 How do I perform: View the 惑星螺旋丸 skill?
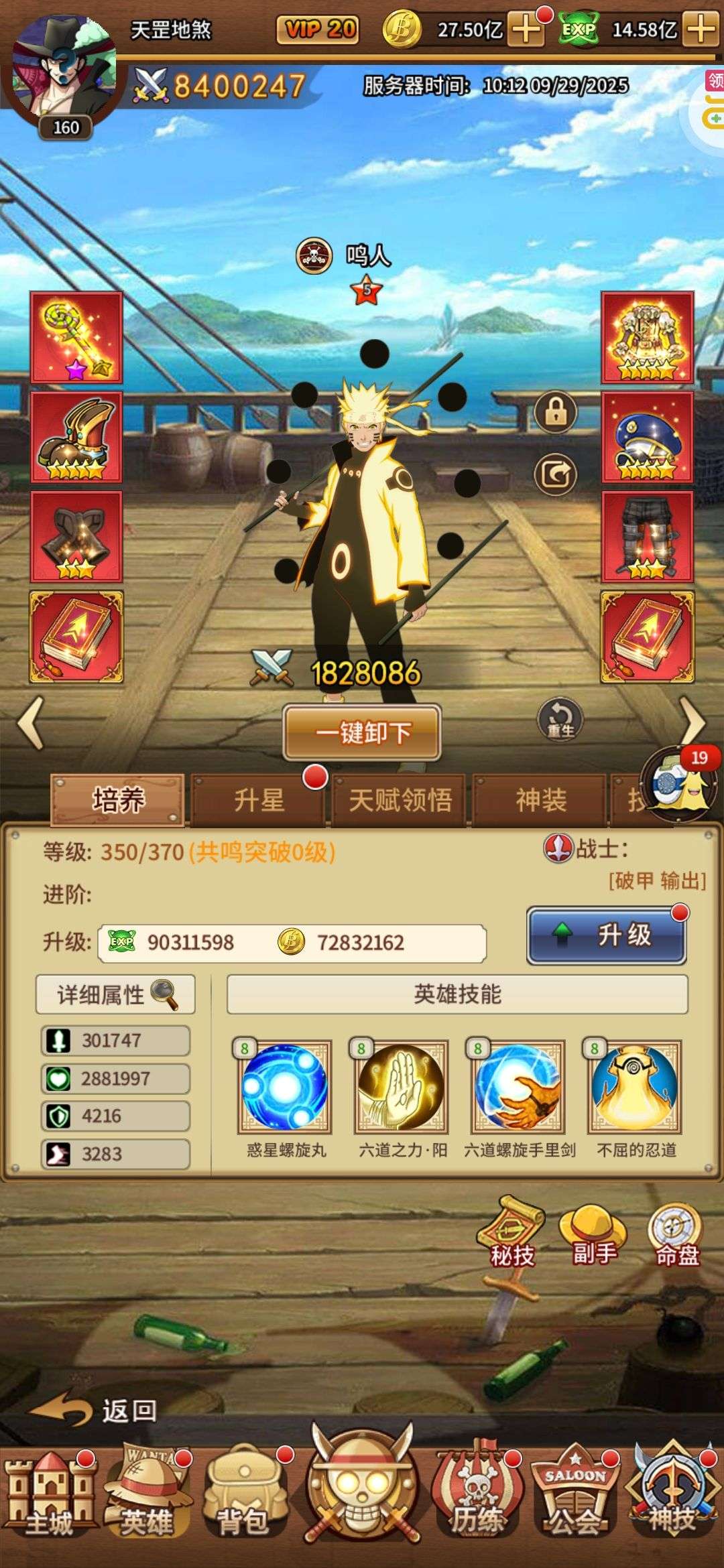[286, 1087]
